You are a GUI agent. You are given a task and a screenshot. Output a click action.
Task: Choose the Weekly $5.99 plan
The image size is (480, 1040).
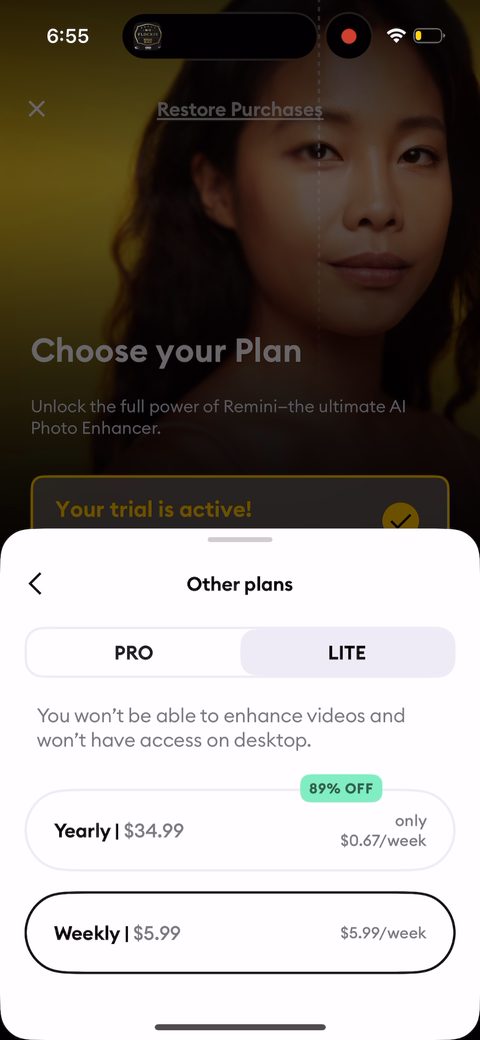240,933
